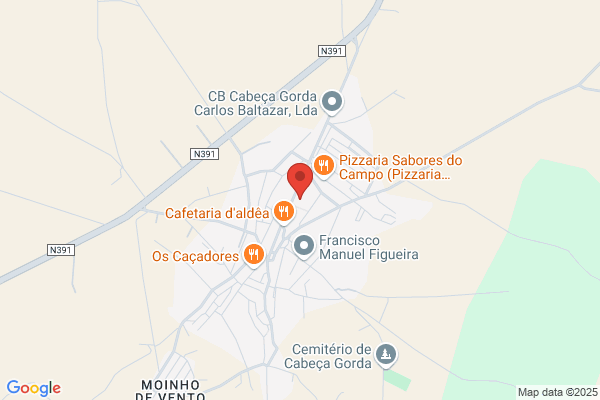
Task: Select the Cafetaria d'aldêa restaurant marker
Action: pos(284,213)
